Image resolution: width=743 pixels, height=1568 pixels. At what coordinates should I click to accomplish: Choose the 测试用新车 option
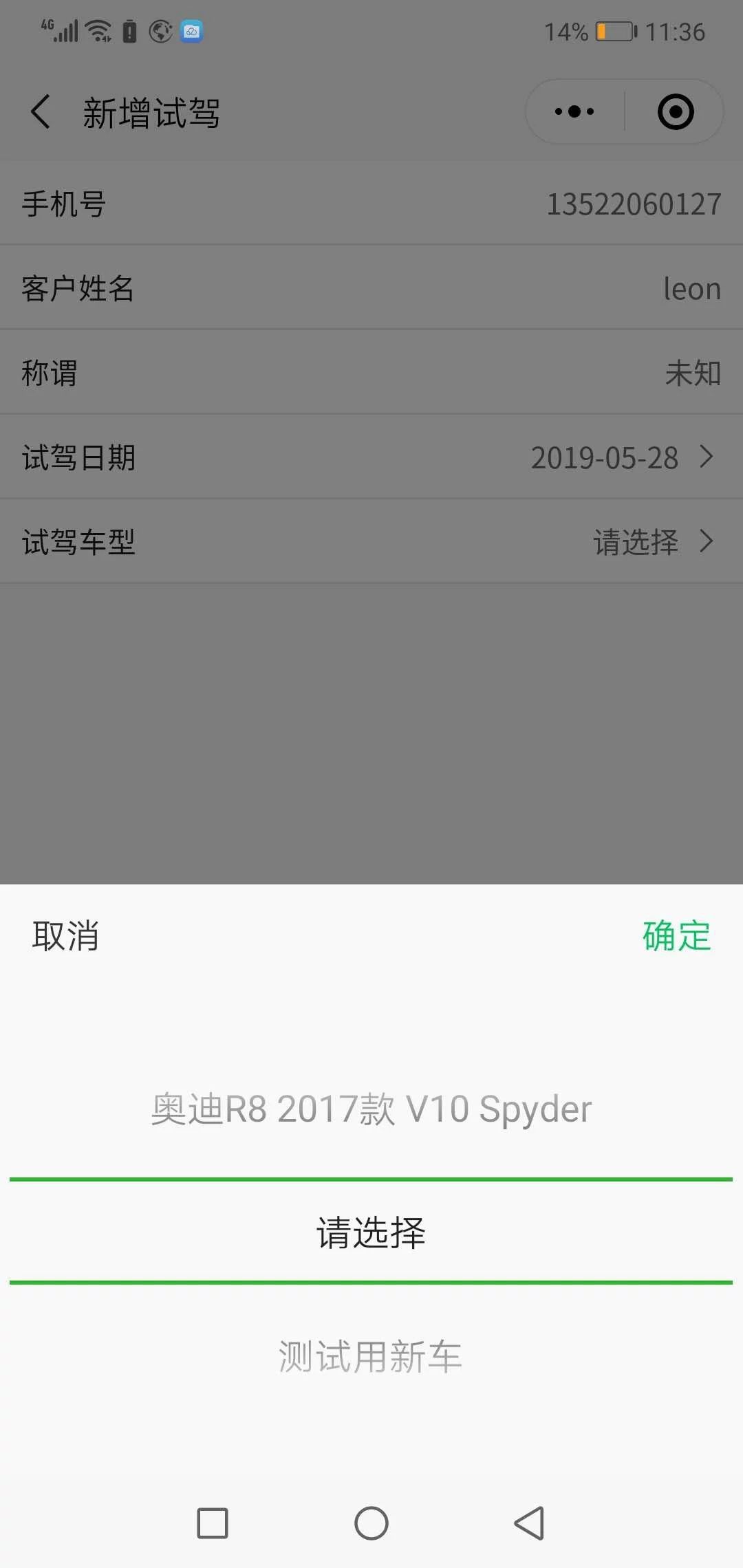(x=370, y=1356)
